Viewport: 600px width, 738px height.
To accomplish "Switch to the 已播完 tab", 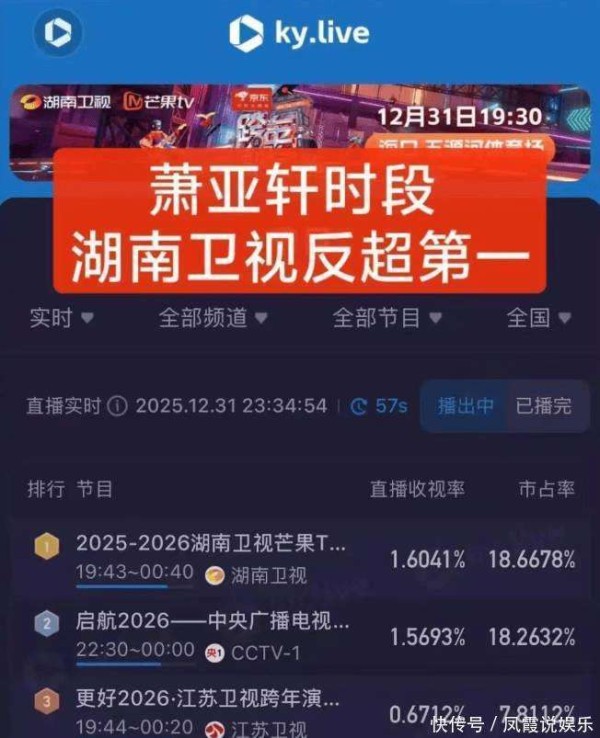I will (543, 406).
